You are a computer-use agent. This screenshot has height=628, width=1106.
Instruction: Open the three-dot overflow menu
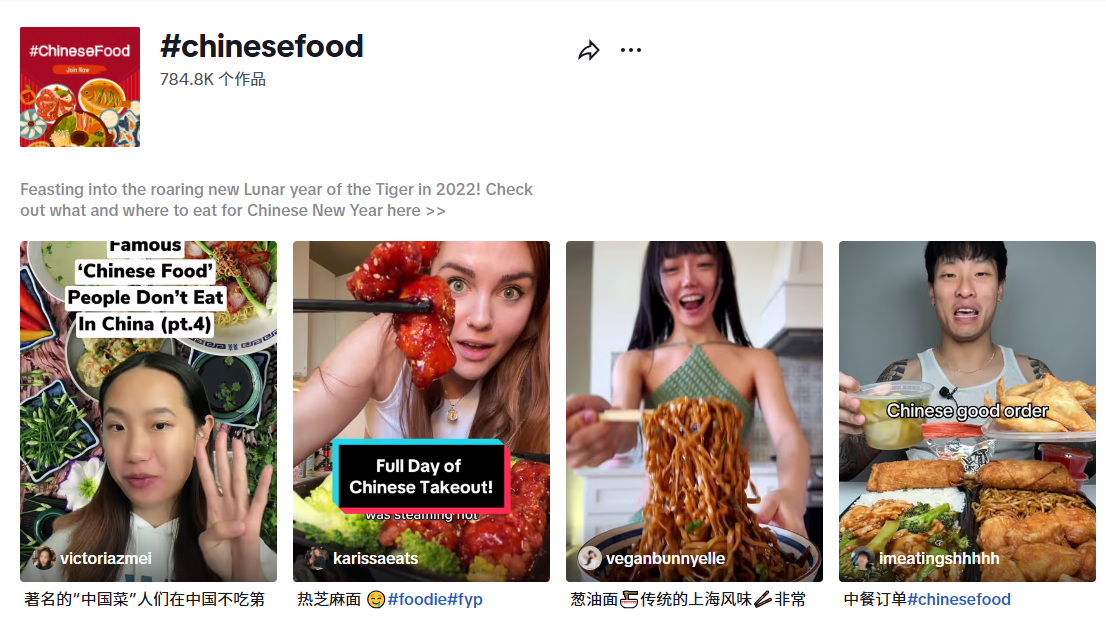(631, 50)
